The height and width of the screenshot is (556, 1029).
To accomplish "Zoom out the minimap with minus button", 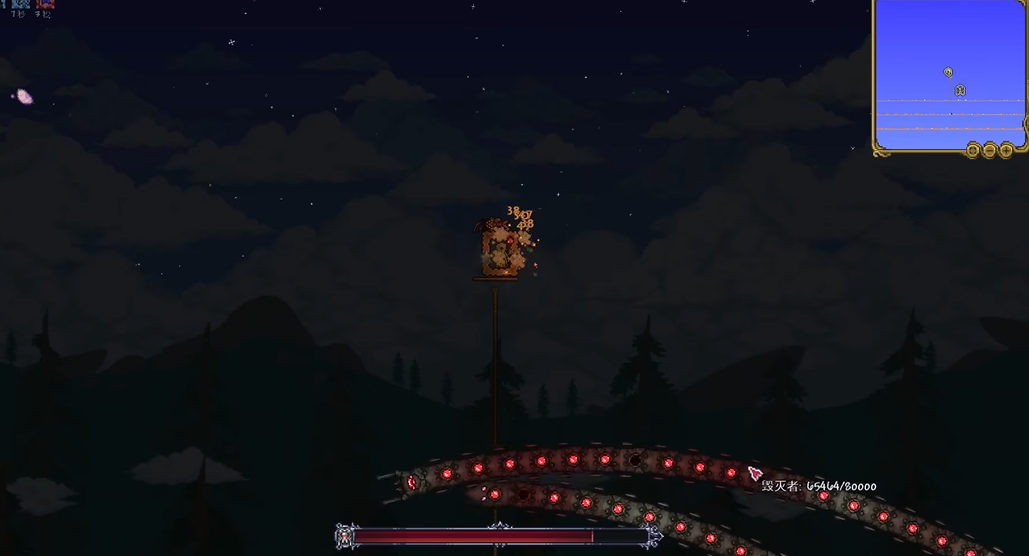I will (989, 151).
